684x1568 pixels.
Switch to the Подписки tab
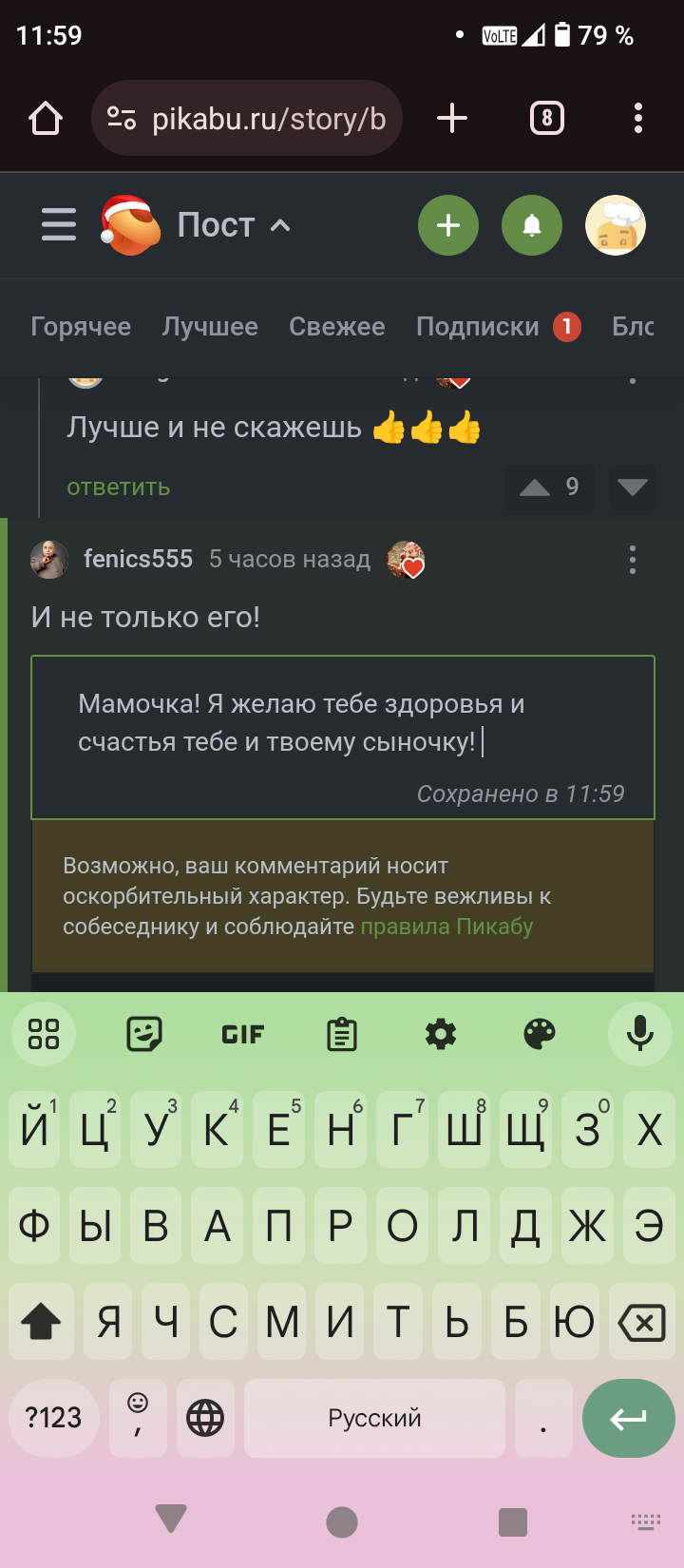(x=478, y=327)
